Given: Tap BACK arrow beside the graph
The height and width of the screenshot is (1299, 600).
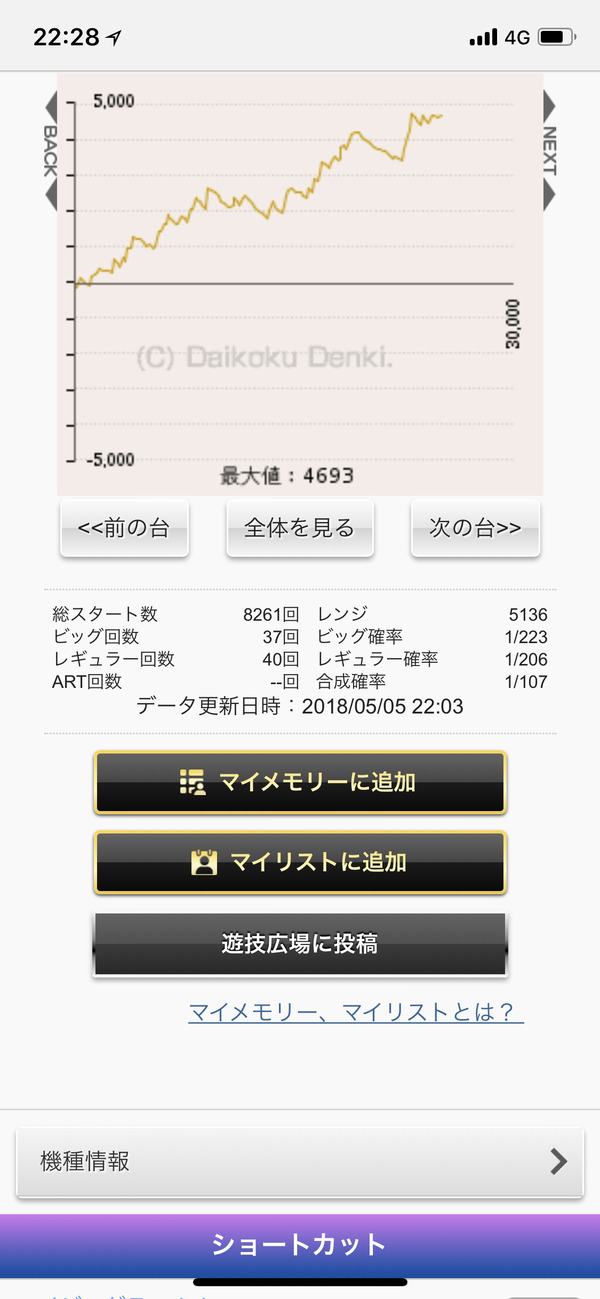Looking at the screenshot, I should tap(51, 150).
